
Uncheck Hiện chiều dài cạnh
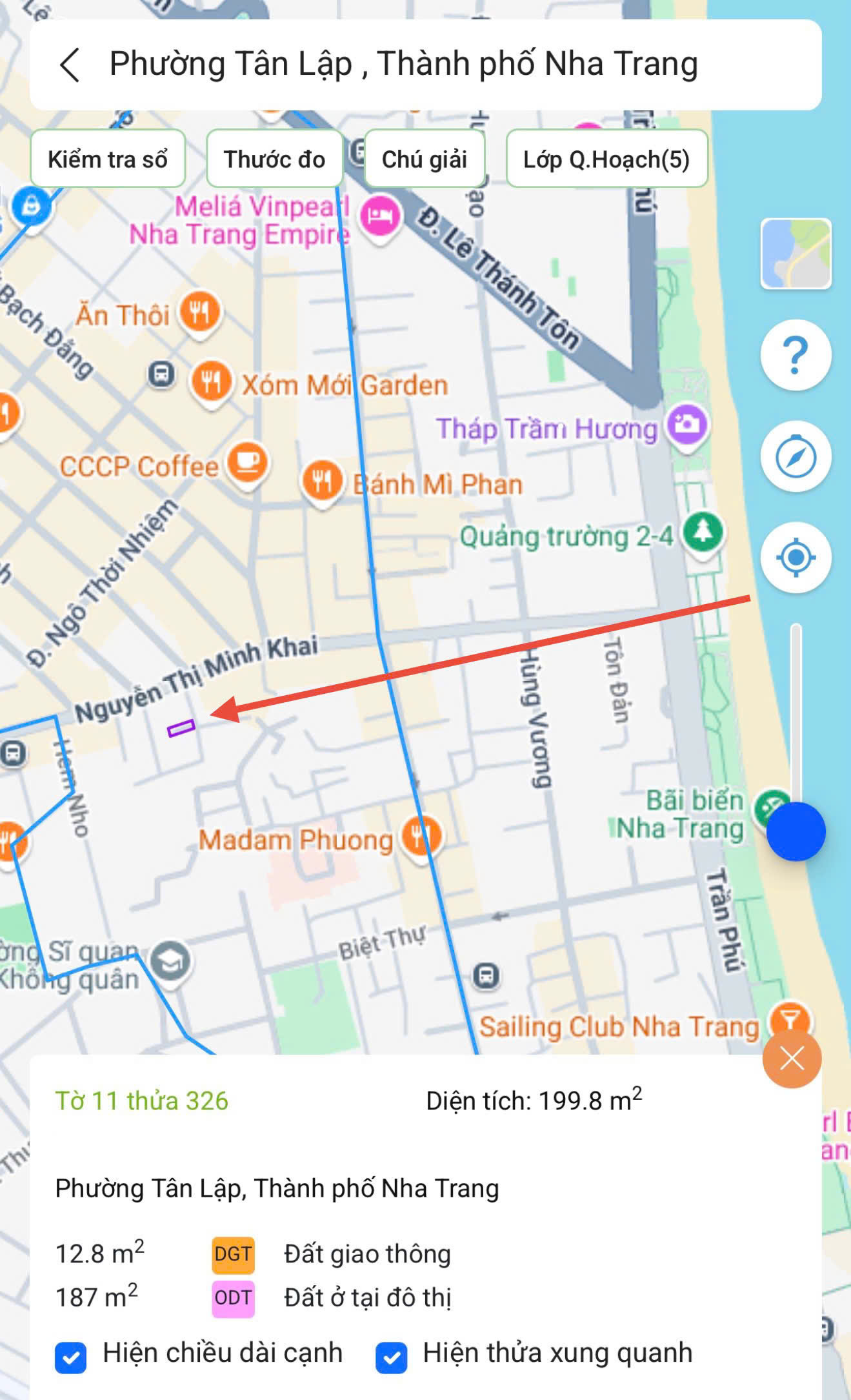[x=71, y=1357]
